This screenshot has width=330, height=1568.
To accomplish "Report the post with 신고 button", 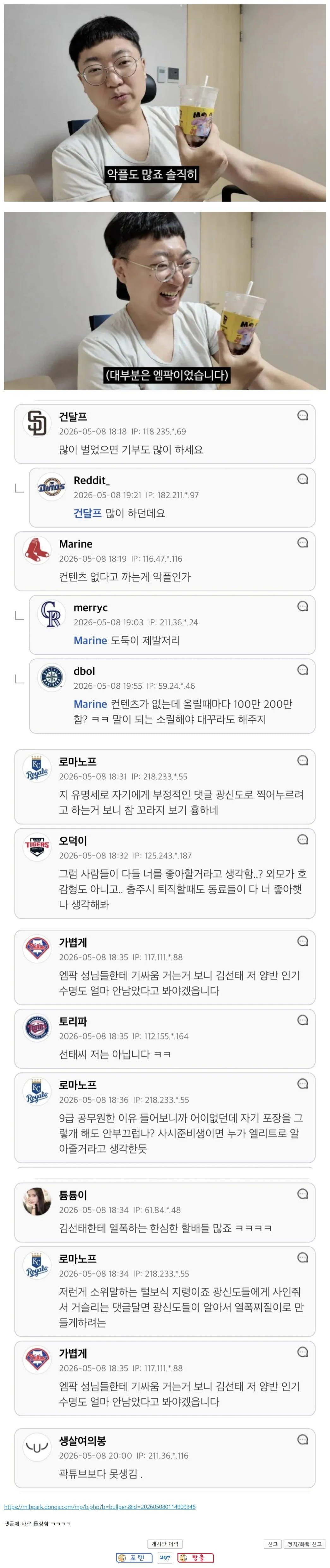I will [273, 1544].
